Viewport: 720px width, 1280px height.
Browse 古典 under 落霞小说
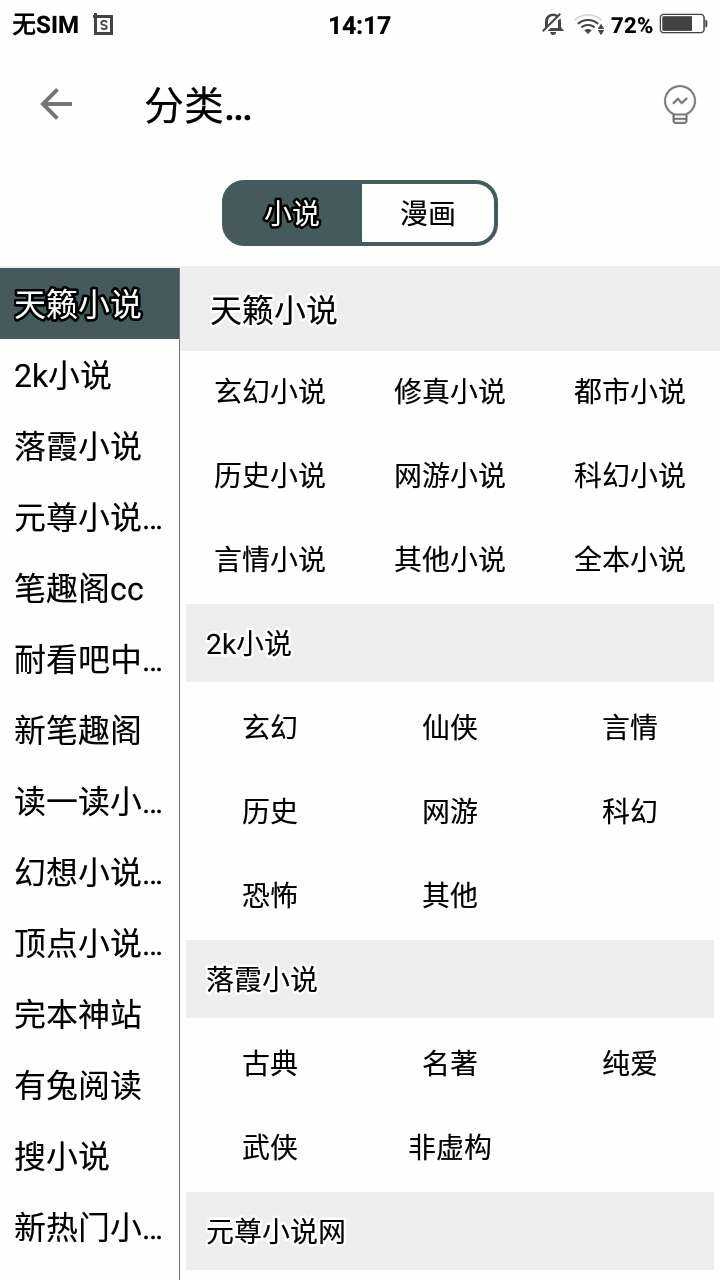[270, 1063]
